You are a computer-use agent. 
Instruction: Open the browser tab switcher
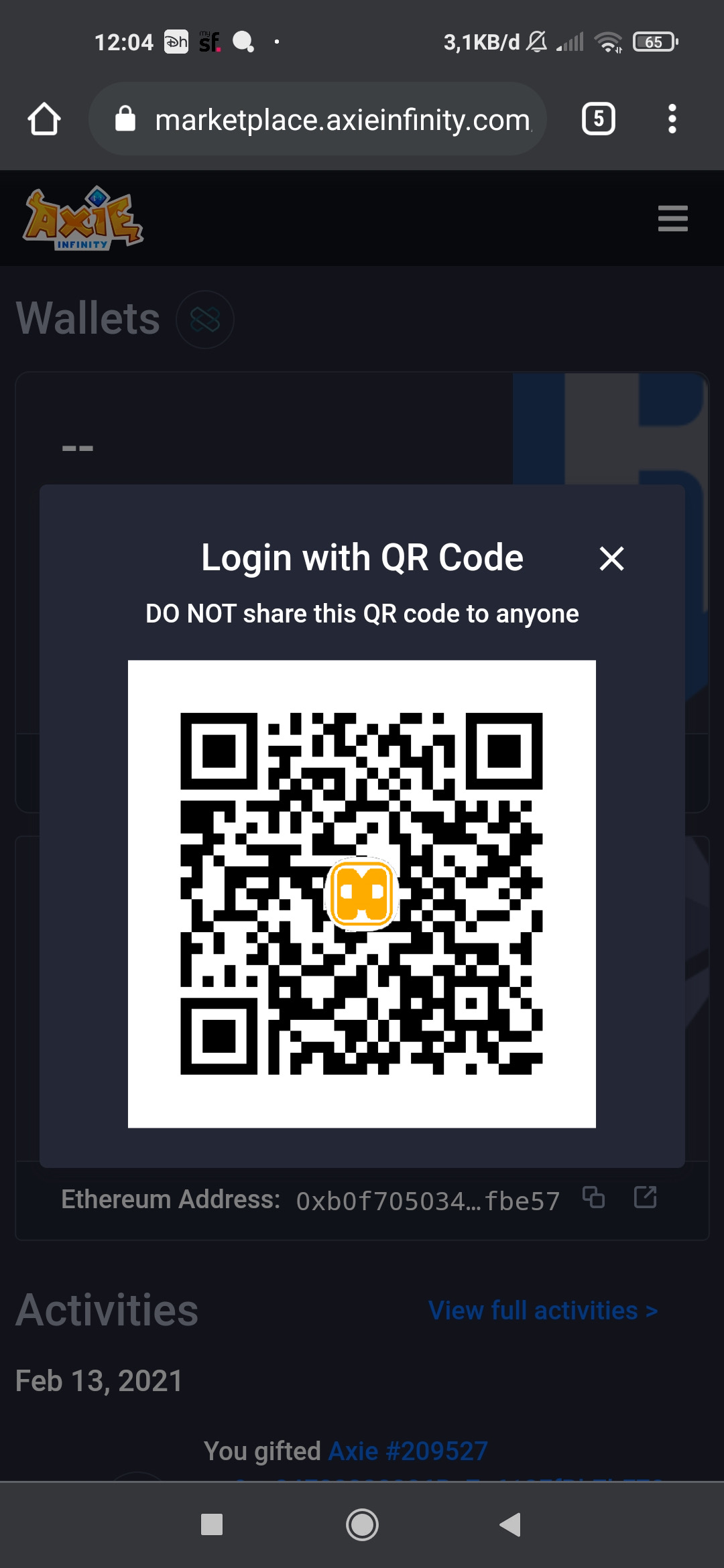(x=598, y=119)
